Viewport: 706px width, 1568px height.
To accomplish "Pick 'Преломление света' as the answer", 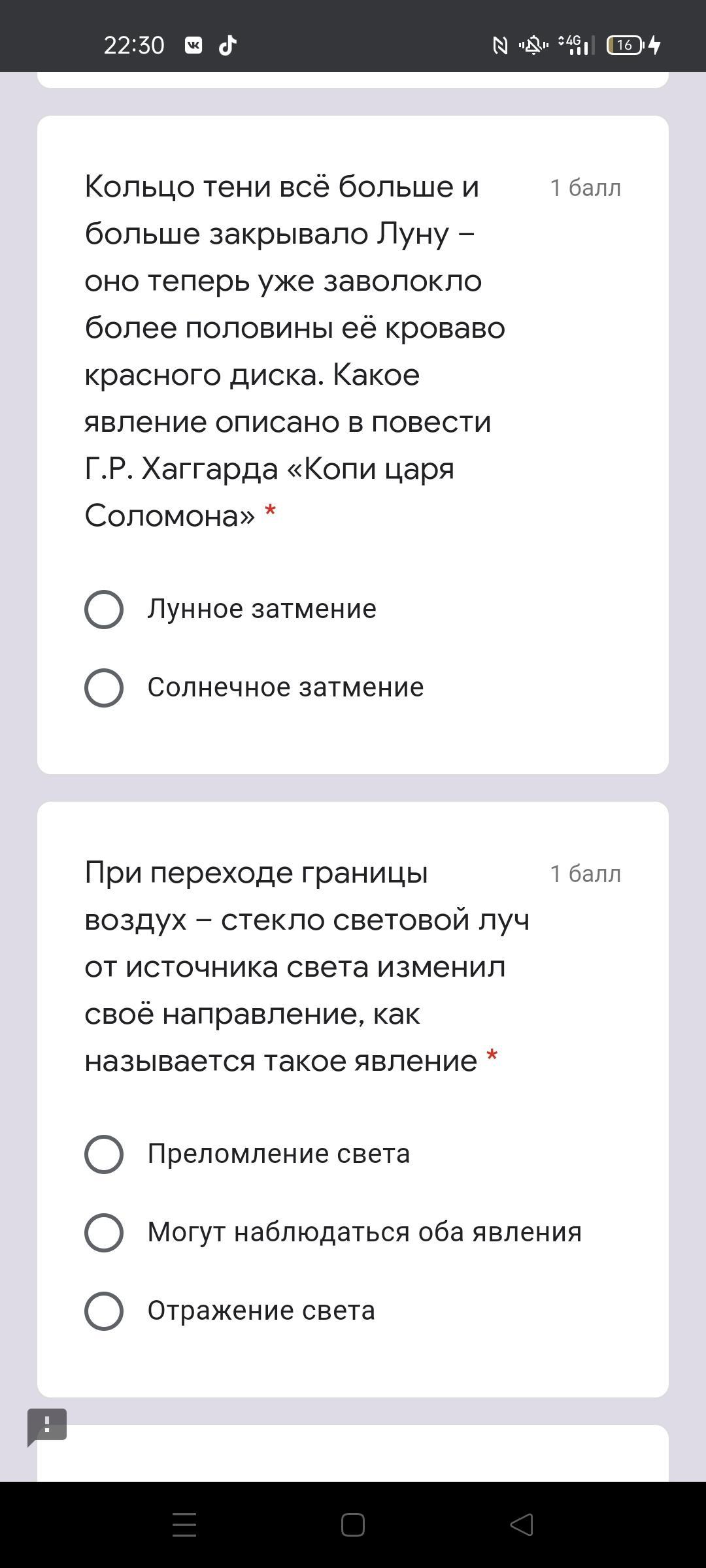I will click(104, 1154).
